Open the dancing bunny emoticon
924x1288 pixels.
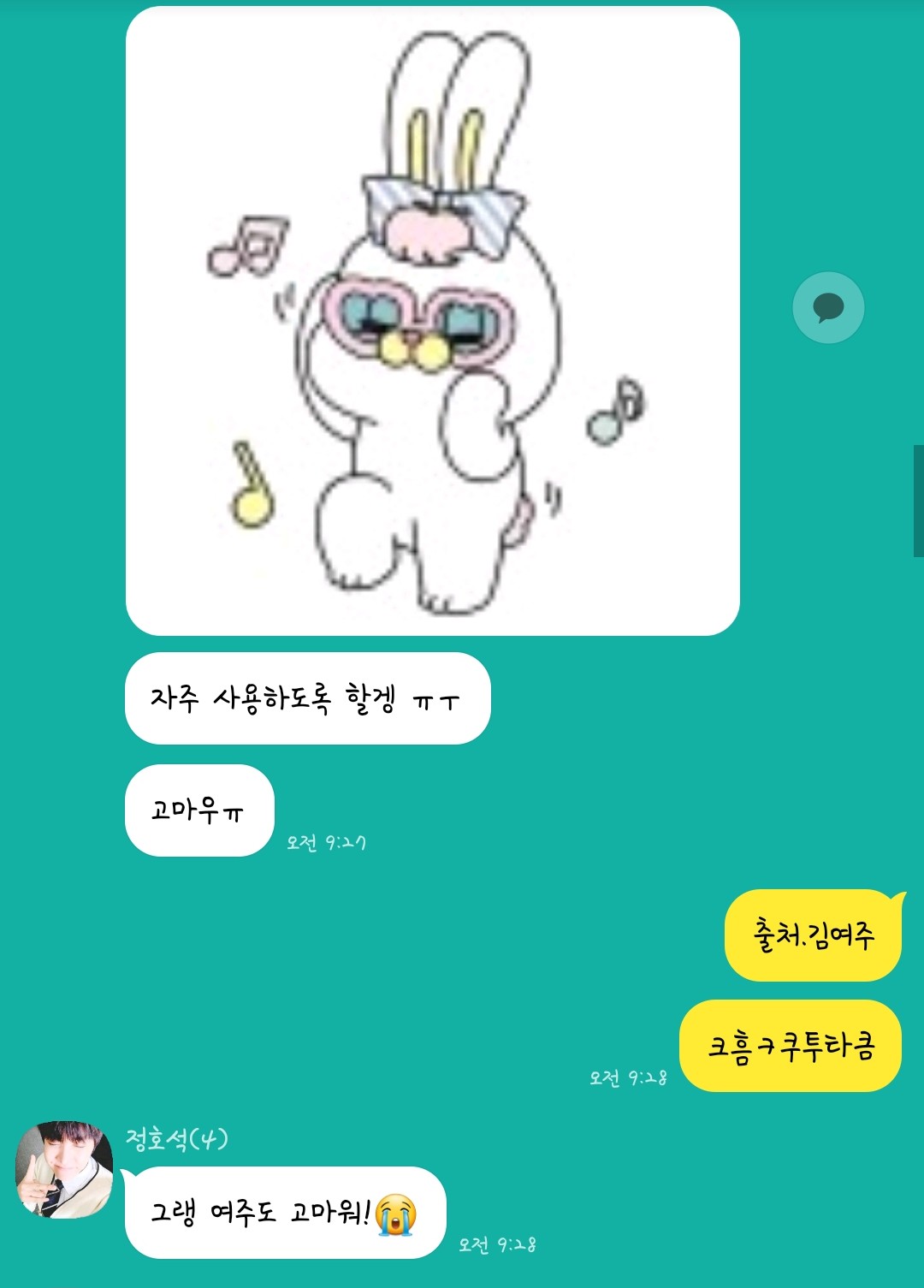pyautogui.click(x=432, y=321)
